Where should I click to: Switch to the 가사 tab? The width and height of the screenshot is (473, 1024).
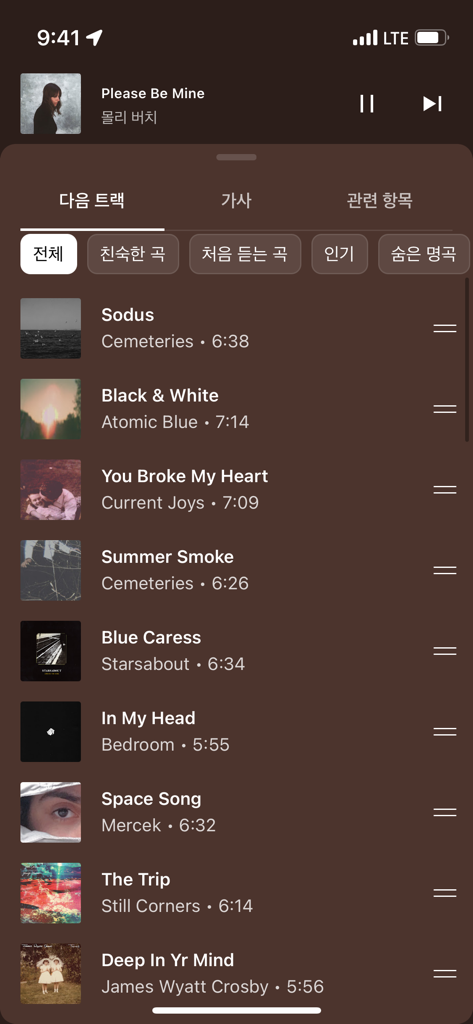pyautogui.click(x=236, y=200)
